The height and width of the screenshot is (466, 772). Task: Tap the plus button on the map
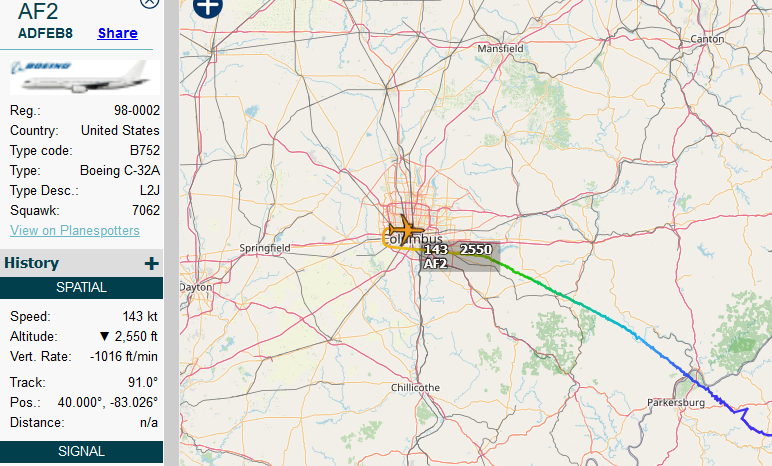pyautogui.click(x=207, y=5)
